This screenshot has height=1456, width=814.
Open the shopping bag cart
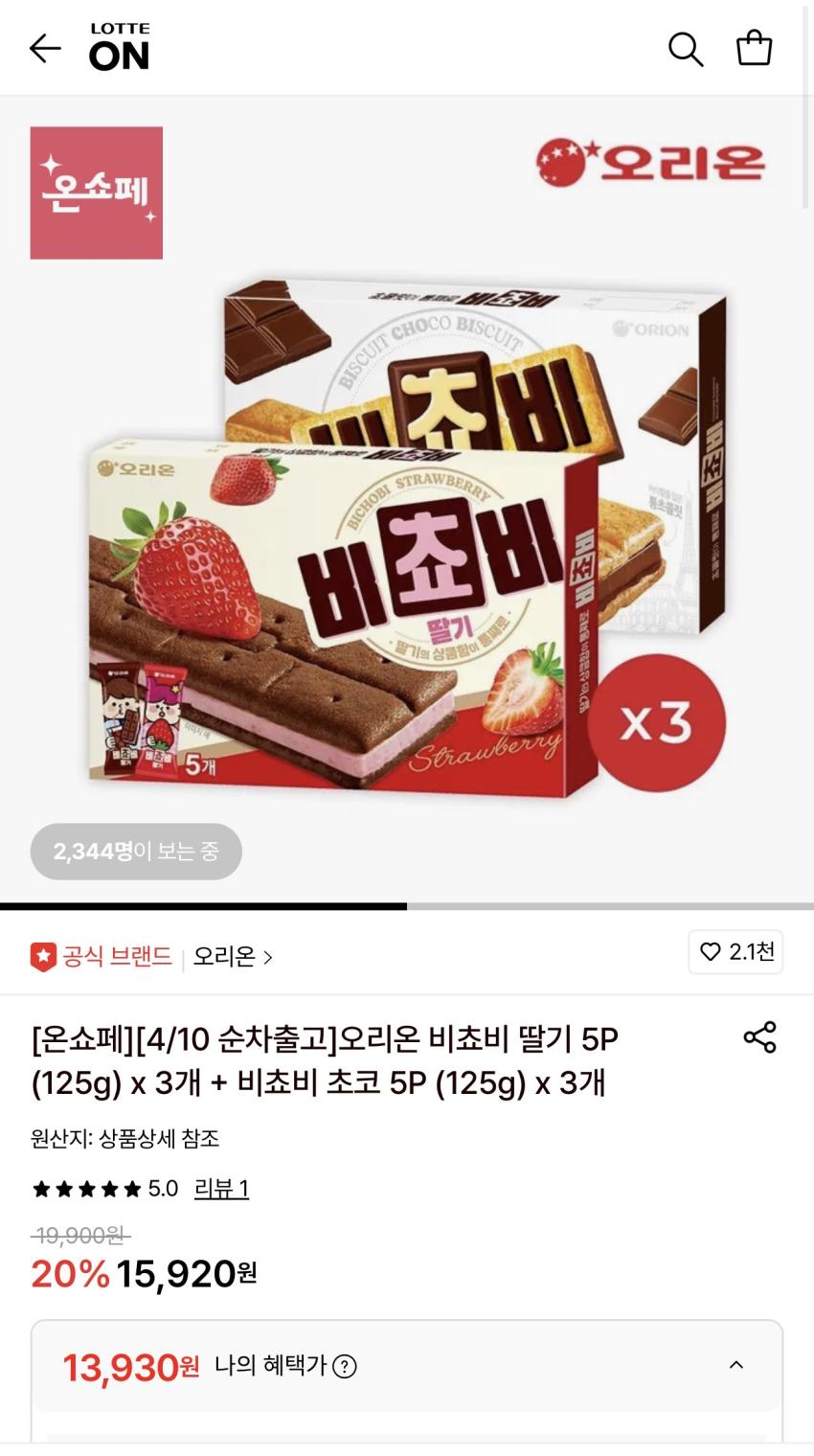(x=754, y=48)
